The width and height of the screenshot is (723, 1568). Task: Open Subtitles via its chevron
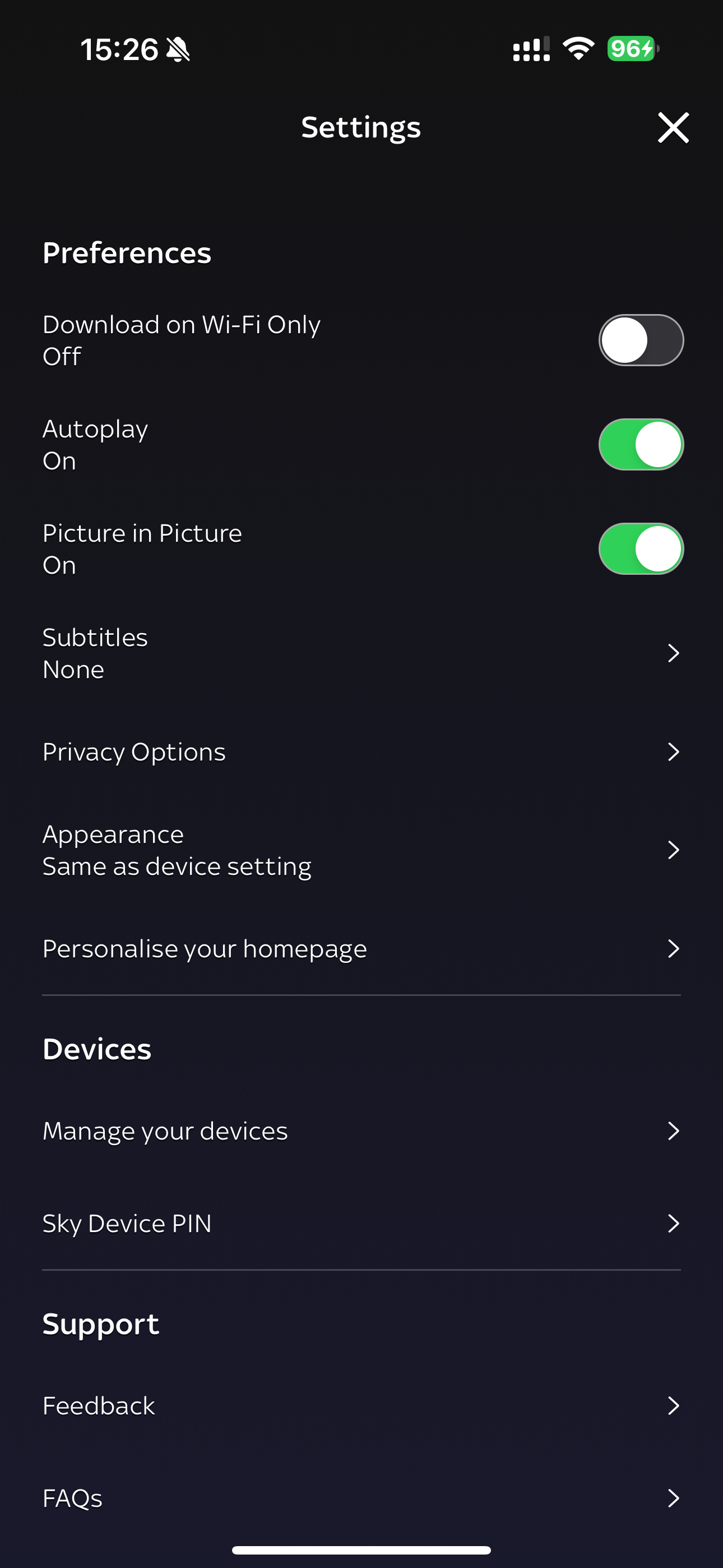[x=673, y=653]
